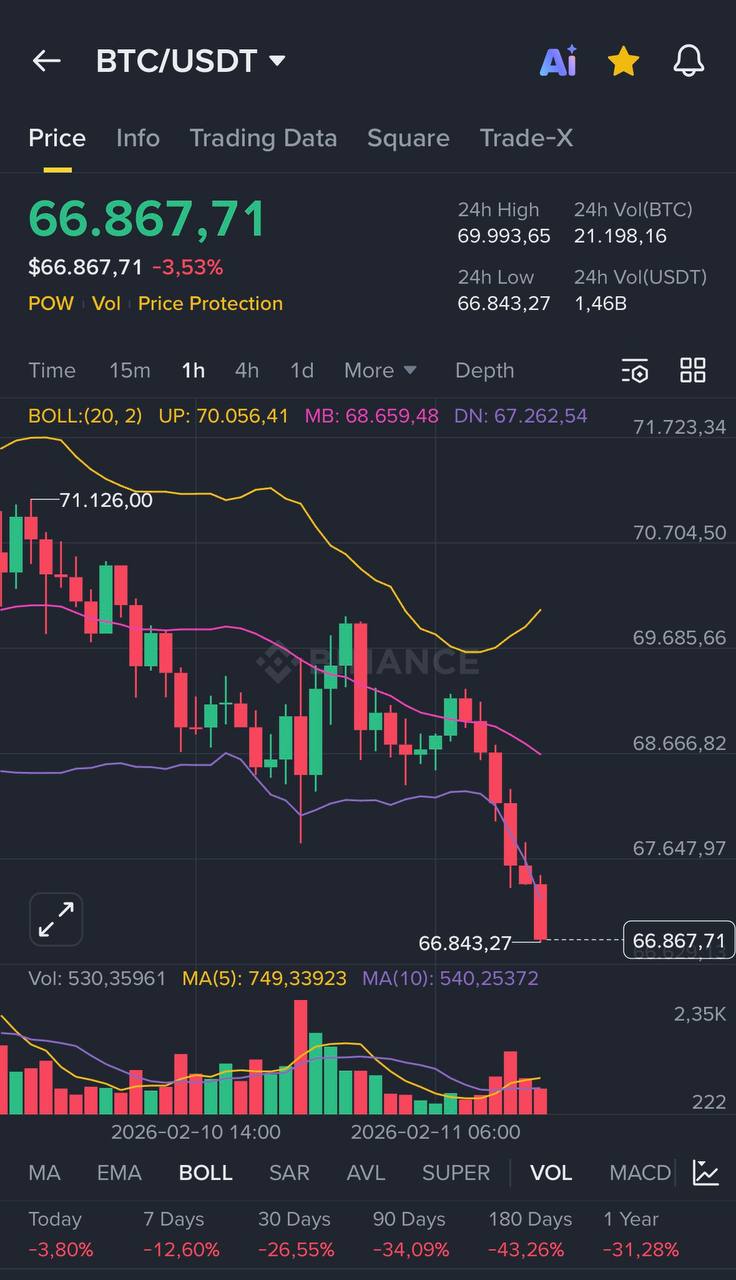Image resolution: width=736 pixels, height=1280 pixels.
Task: Open the Square tab
Action: (x=408, y=138)
